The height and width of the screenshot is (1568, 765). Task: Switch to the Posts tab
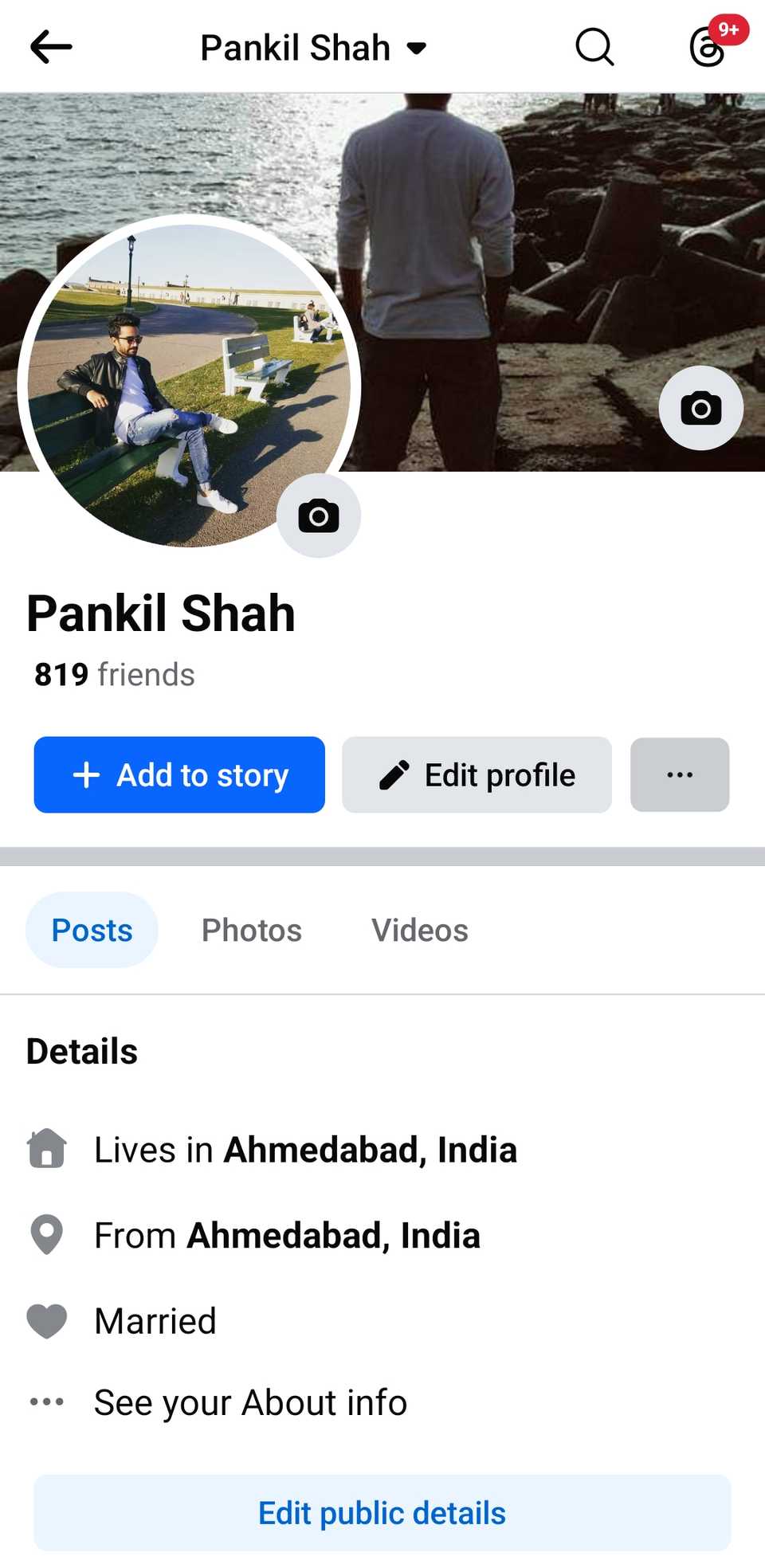coord(92,930)
